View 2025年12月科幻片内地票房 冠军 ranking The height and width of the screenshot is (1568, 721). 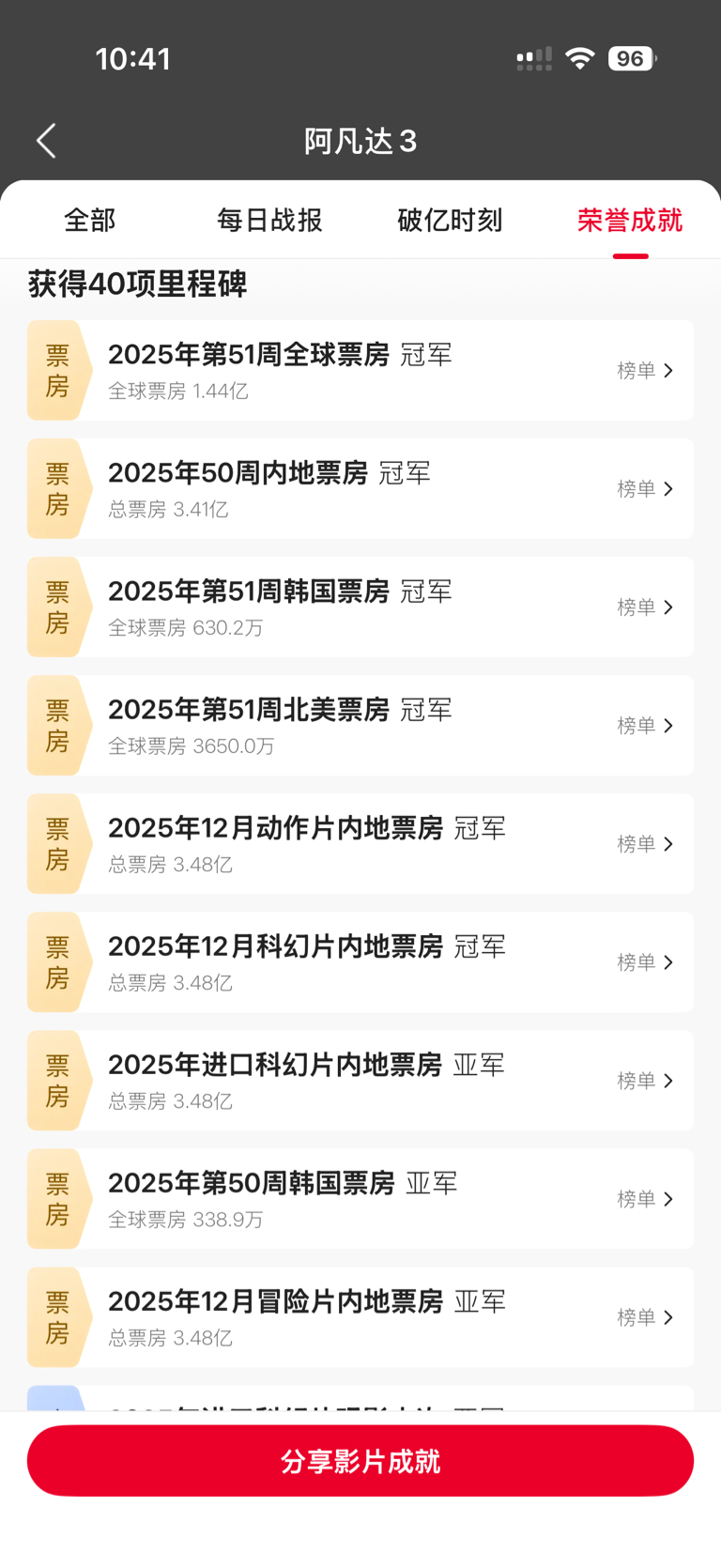pyautogui.click(x=644, y=962)
